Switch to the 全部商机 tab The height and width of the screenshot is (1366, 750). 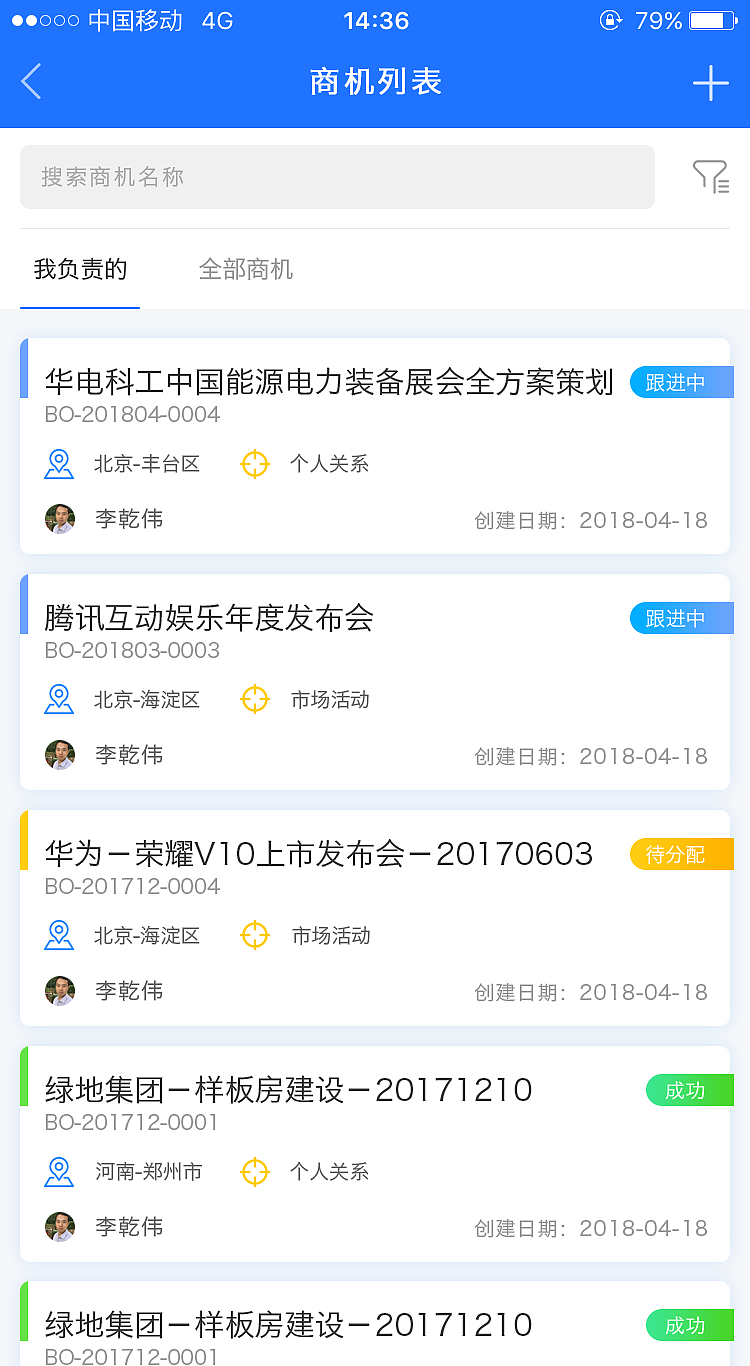tap(245, 269)
